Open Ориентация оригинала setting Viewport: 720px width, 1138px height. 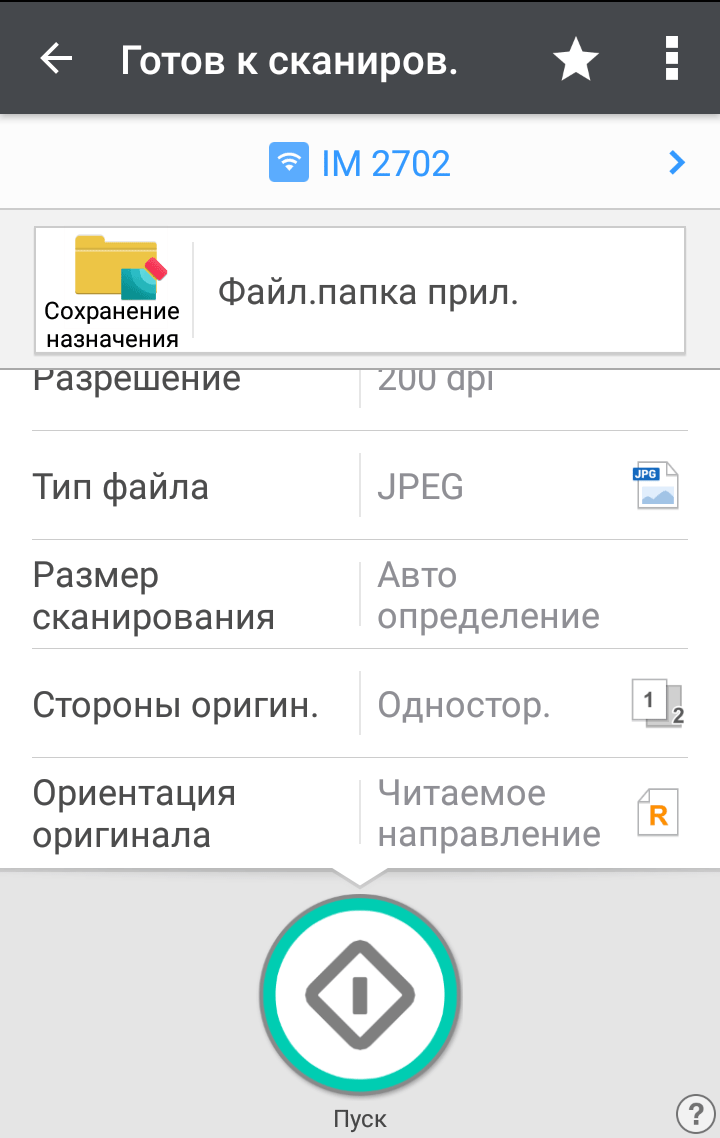(x=360, y=813)
